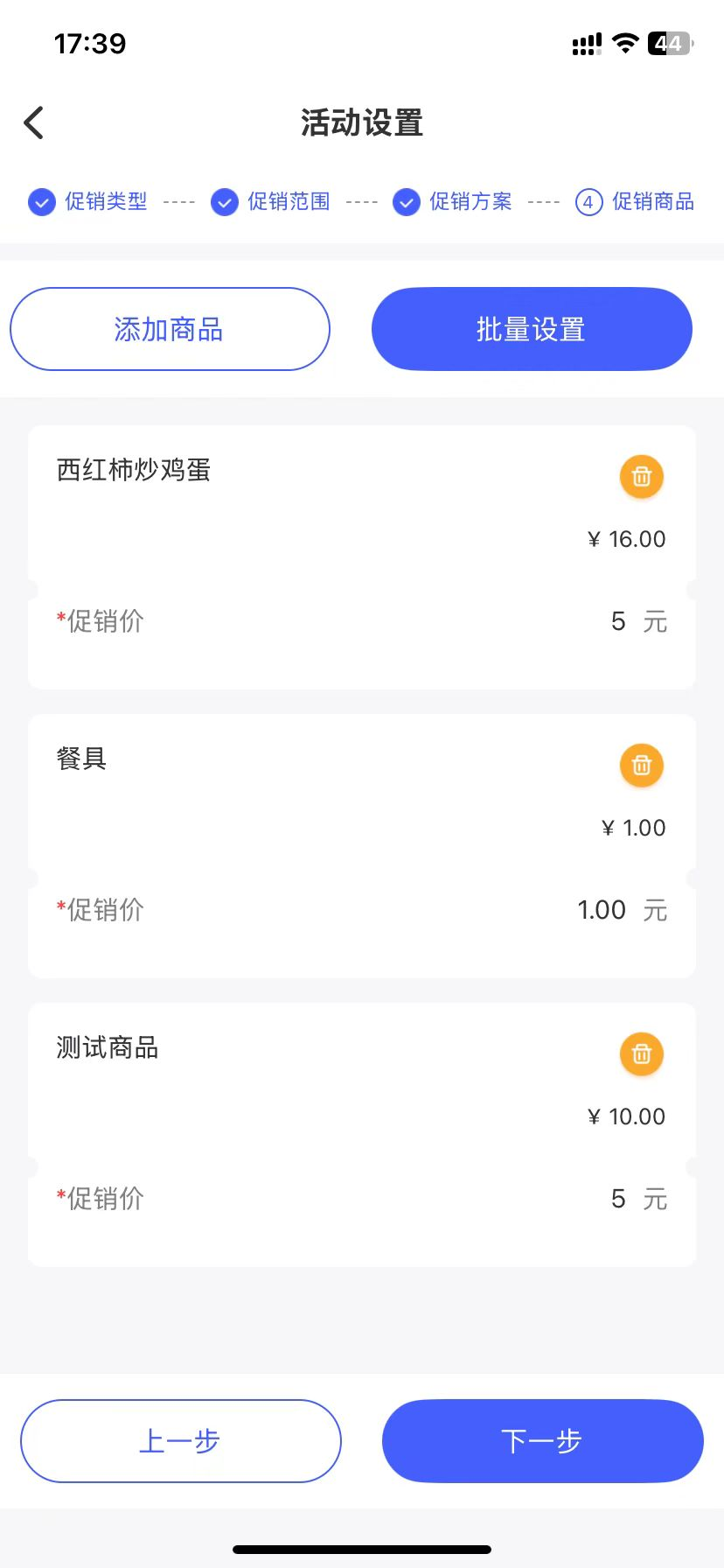Delete 测试商品 using its trash icon
724x1568 pixels.
[641, 1054]
